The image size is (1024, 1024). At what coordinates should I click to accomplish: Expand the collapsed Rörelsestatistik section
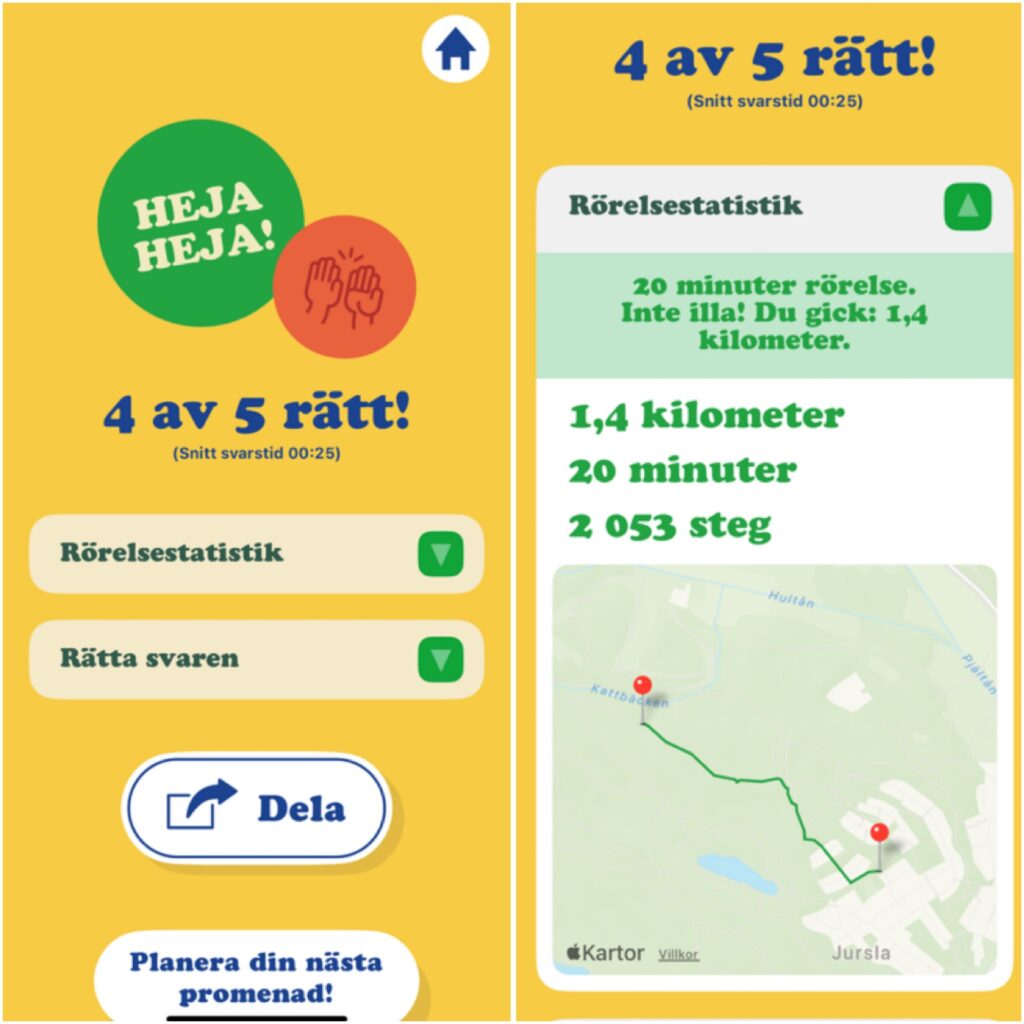coord(440,553)
